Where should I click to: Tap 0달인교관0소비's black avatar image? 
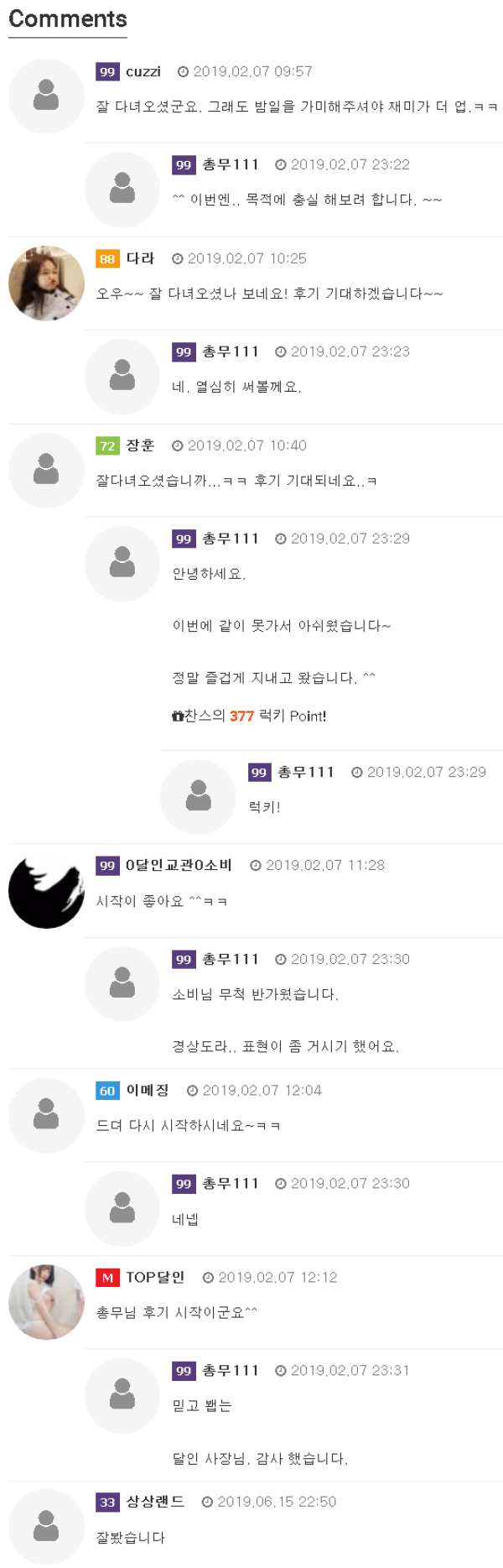click(x=46, y=890)
